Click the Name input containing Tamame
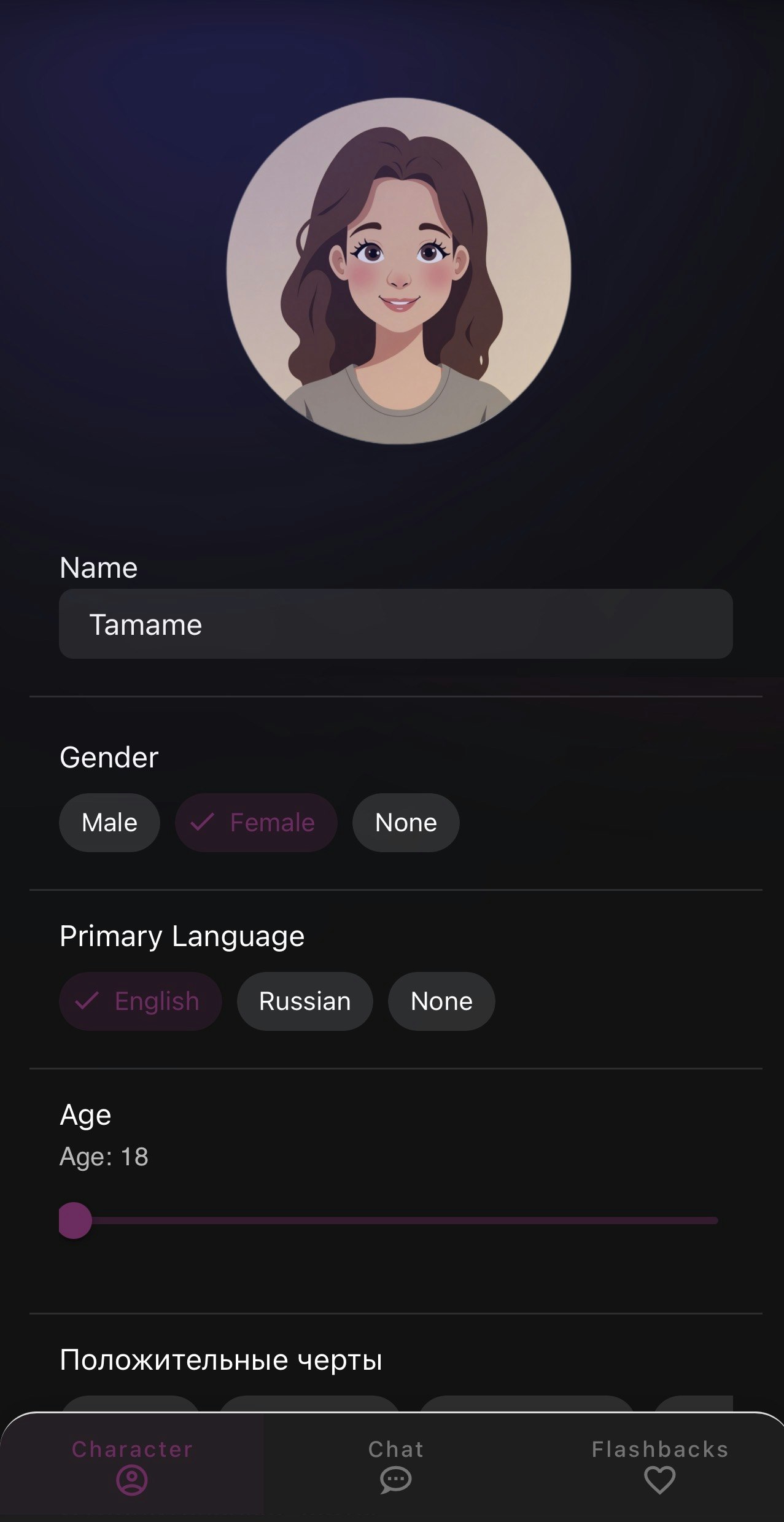Viewport: 784px width, 1522px height. point(395,624)
